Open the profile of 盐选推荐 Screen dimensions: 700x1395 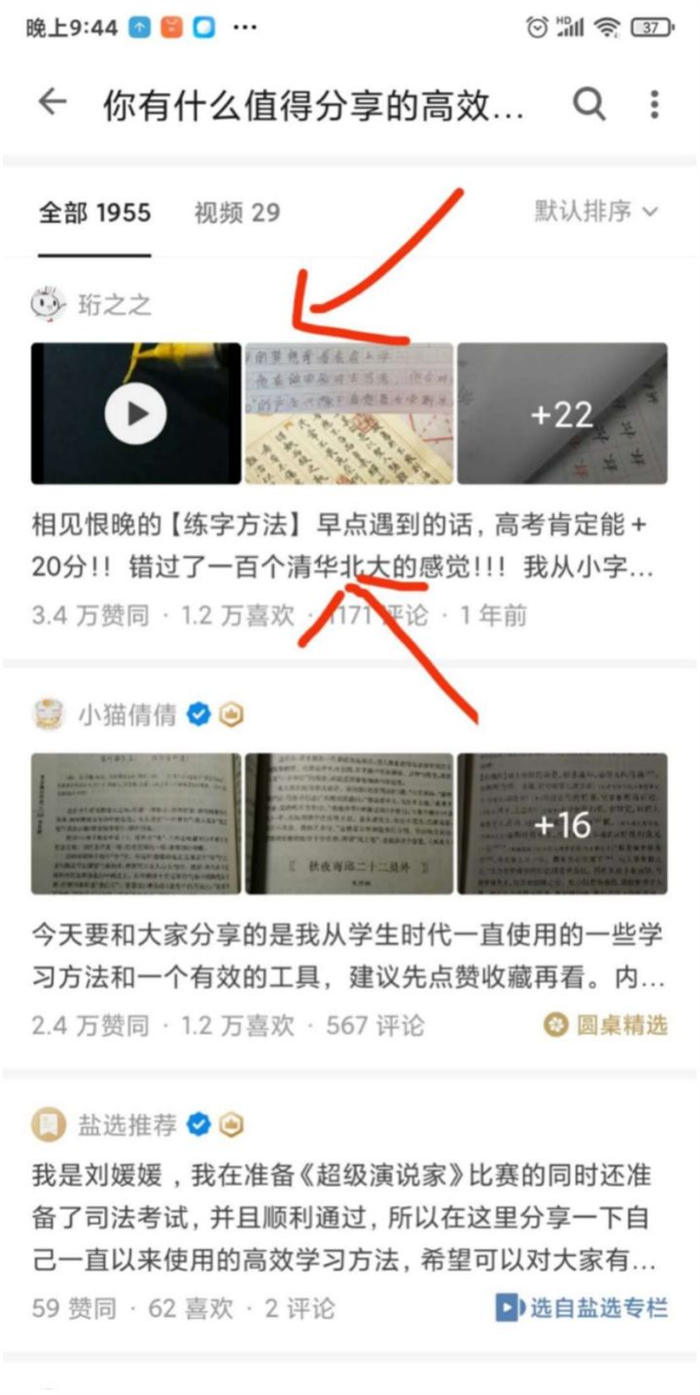[126, 1125]
